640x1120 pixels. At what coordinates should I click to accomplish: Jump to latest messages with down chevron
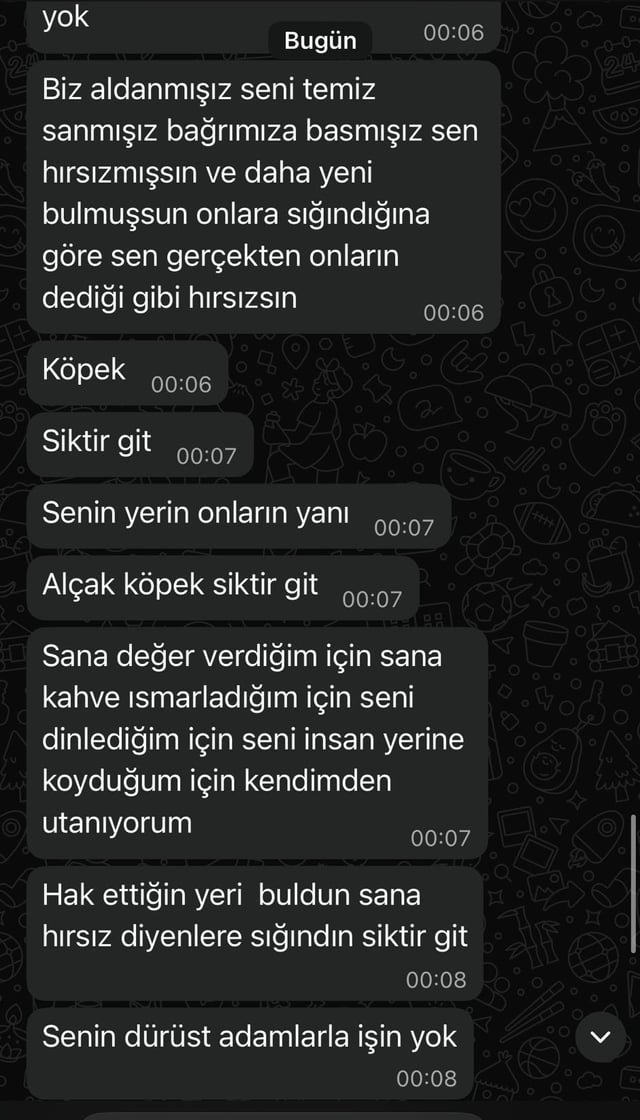[x=600, y=1038]
